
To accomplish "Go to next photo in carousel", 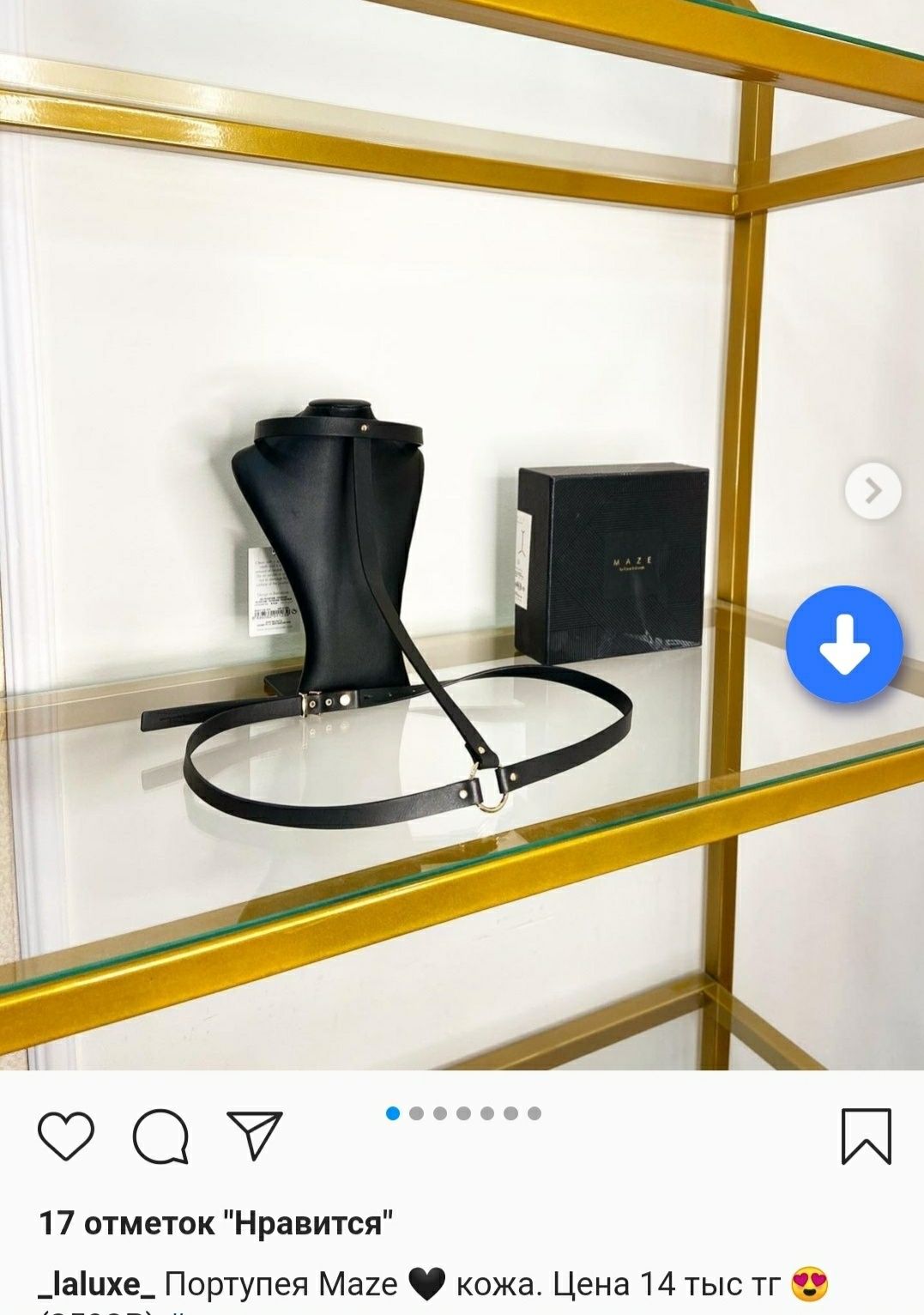I will (873, 491).
